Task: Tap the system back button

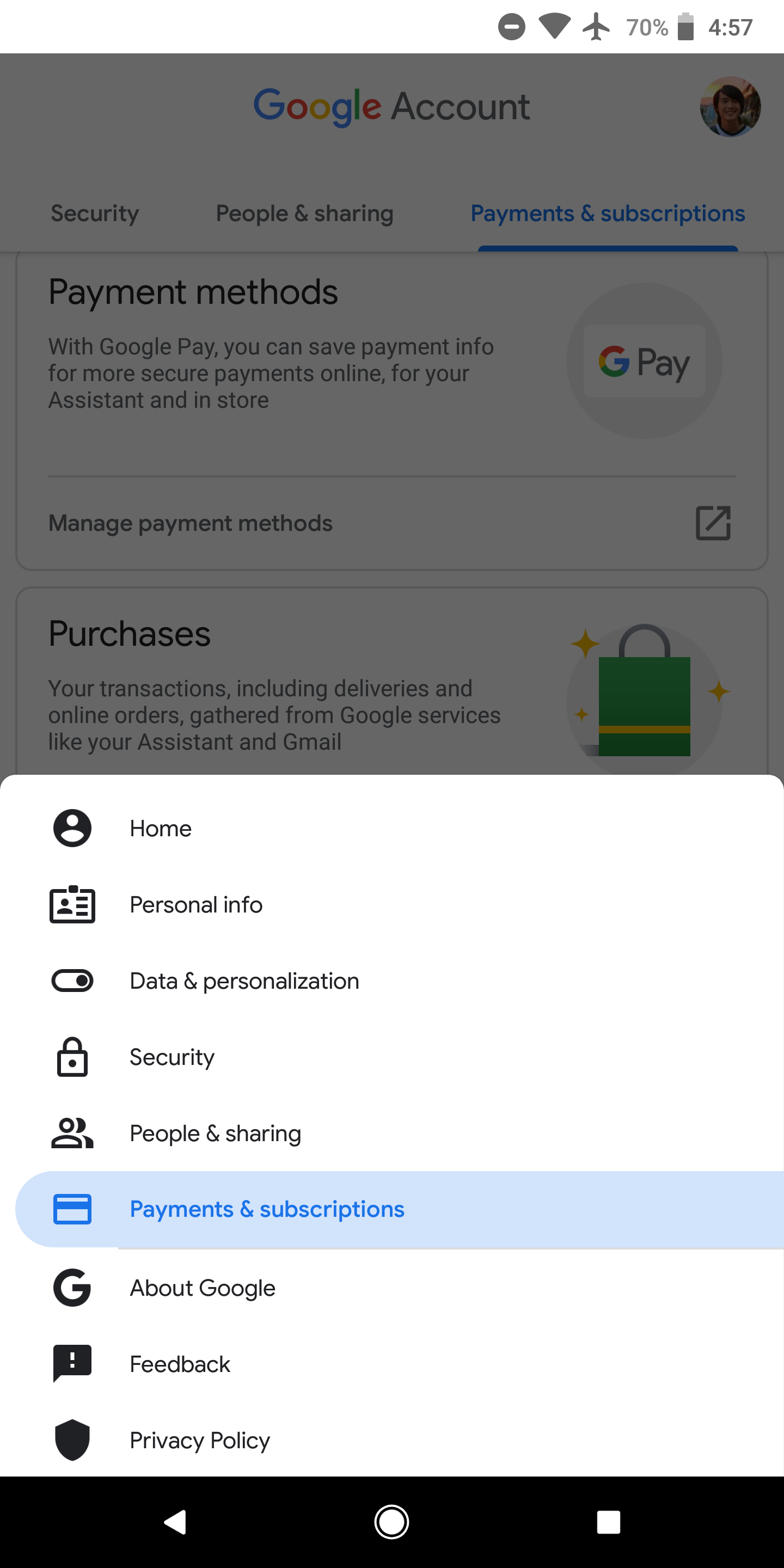Action: point(175,1522)
